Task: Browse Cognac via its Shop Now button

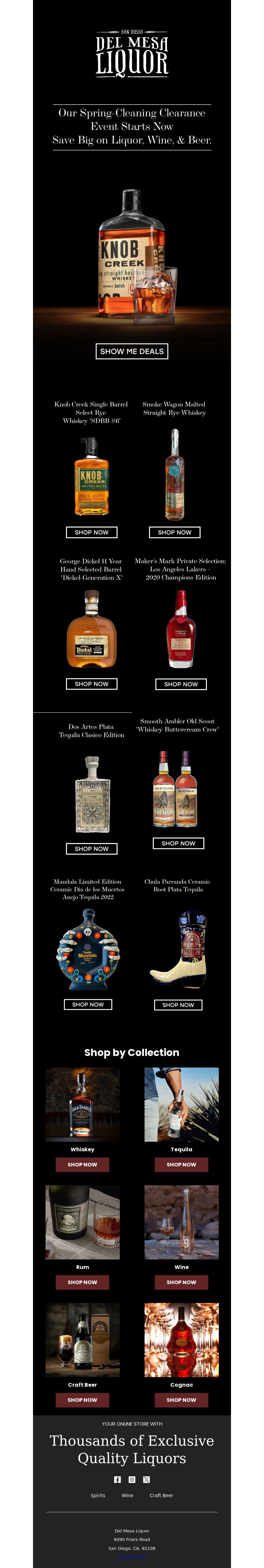Action: click(x=181, y=1400)
